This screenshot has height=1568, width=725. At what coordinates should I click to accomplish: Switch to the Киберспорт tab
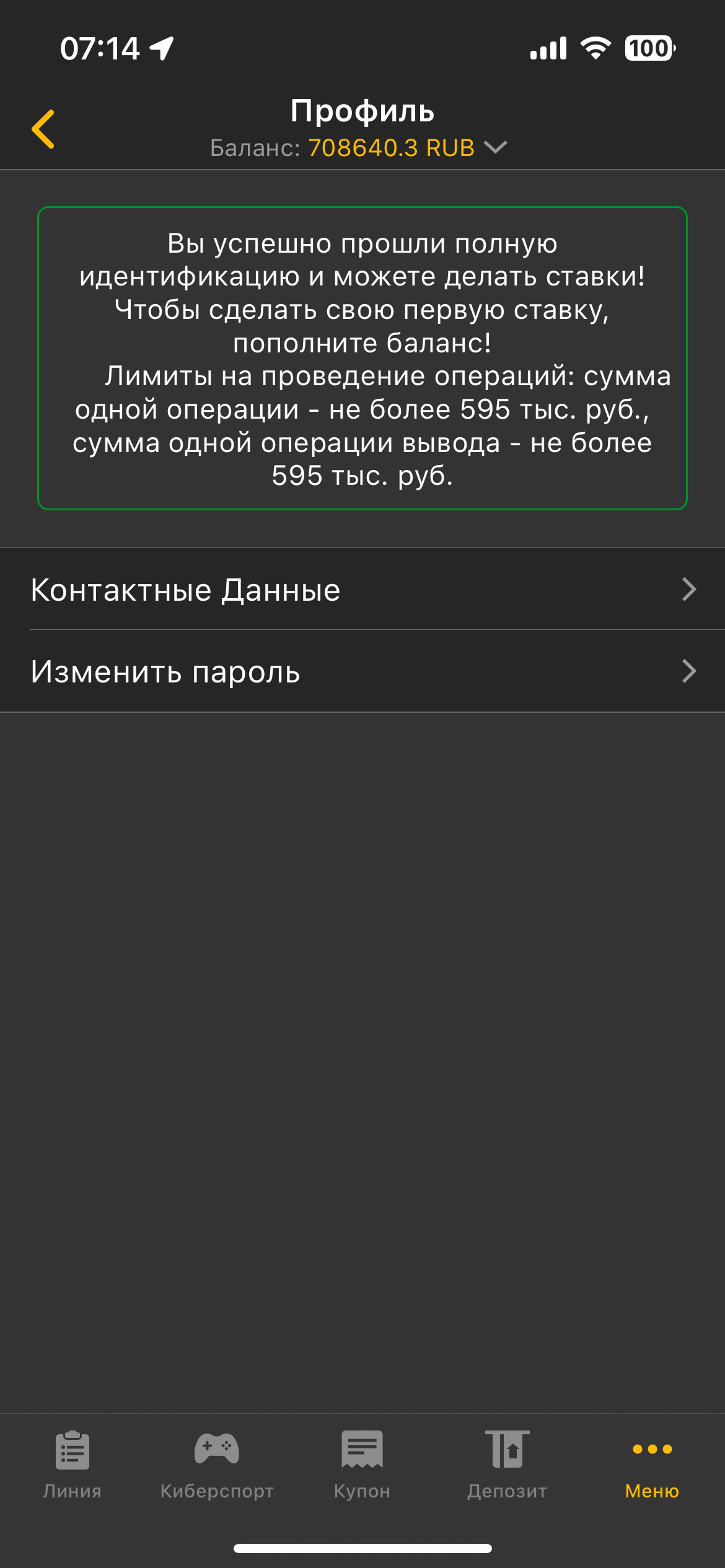coord(217,1465)
